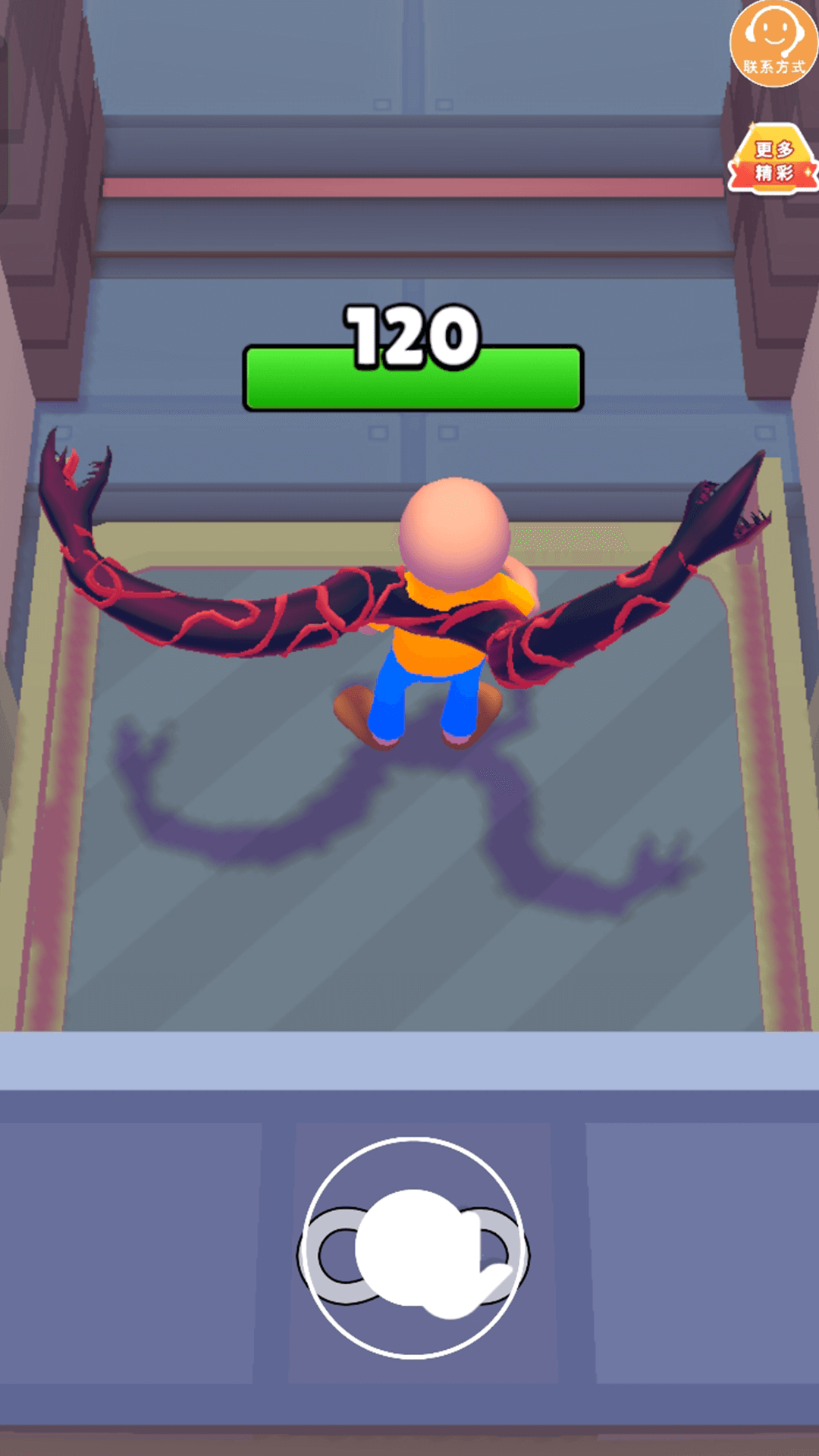Tap the circular joystick control
Viewport: 819px width, 1456px height.
click(413, 1248)
